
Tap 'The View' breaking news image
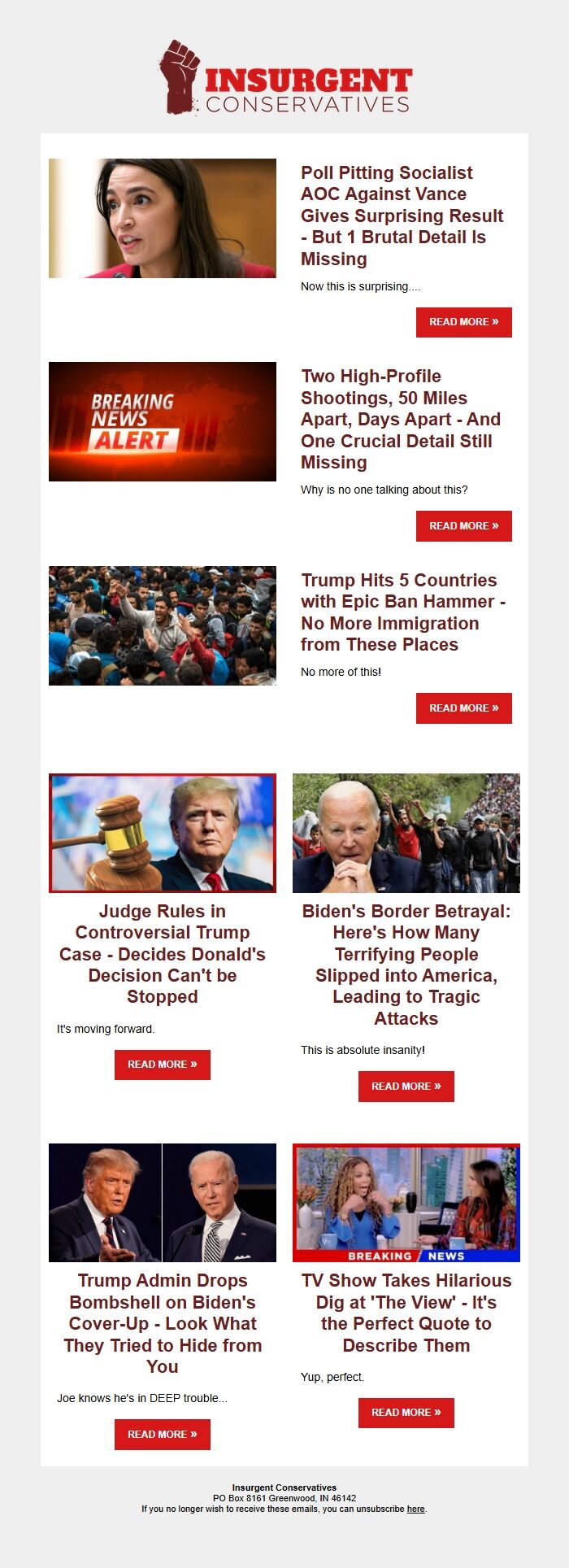pos(406,1203)
